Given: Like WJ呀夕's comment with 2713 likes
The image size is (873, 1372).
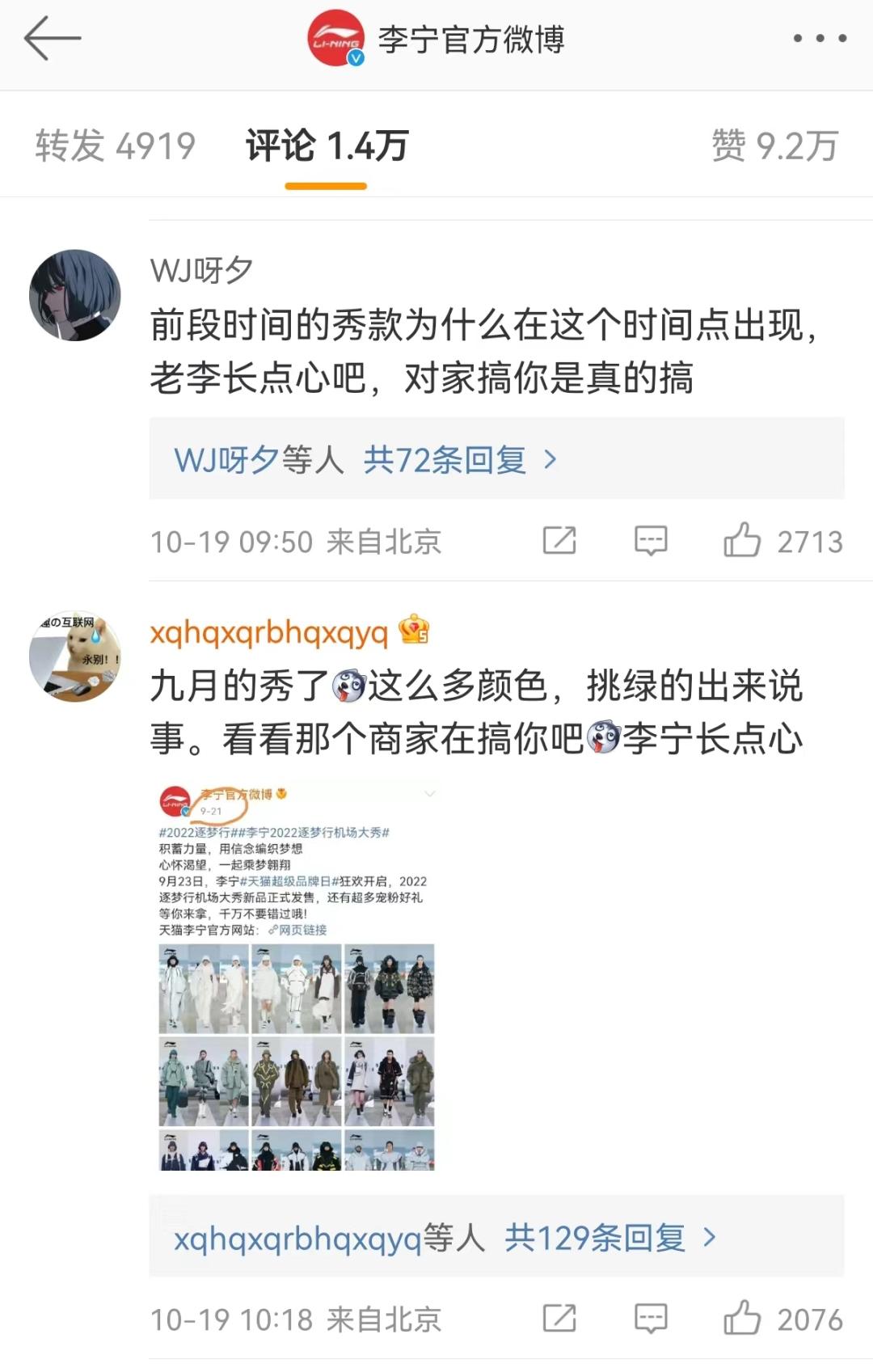Looking at the screenshot, I should tap(742, 540).
